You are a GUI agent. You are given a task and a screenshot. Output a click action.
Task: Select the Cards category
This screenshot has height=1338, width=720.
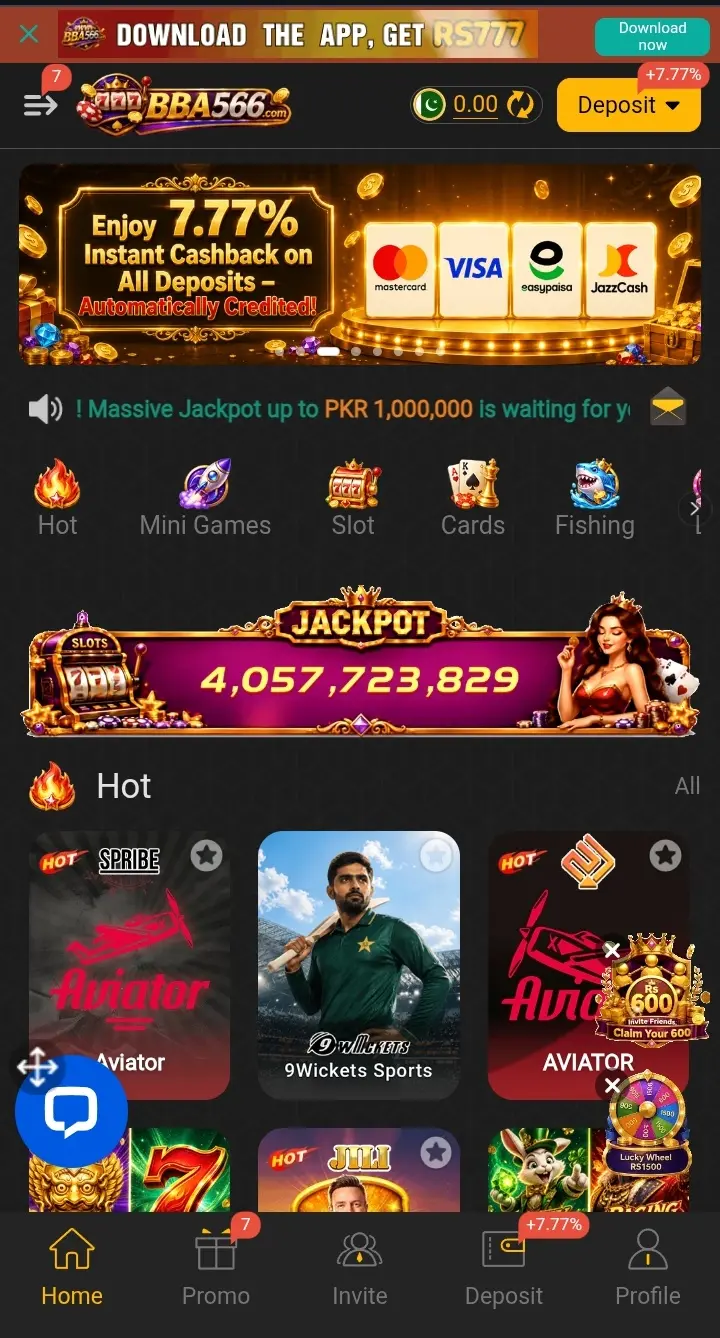(x=473, y=498)
